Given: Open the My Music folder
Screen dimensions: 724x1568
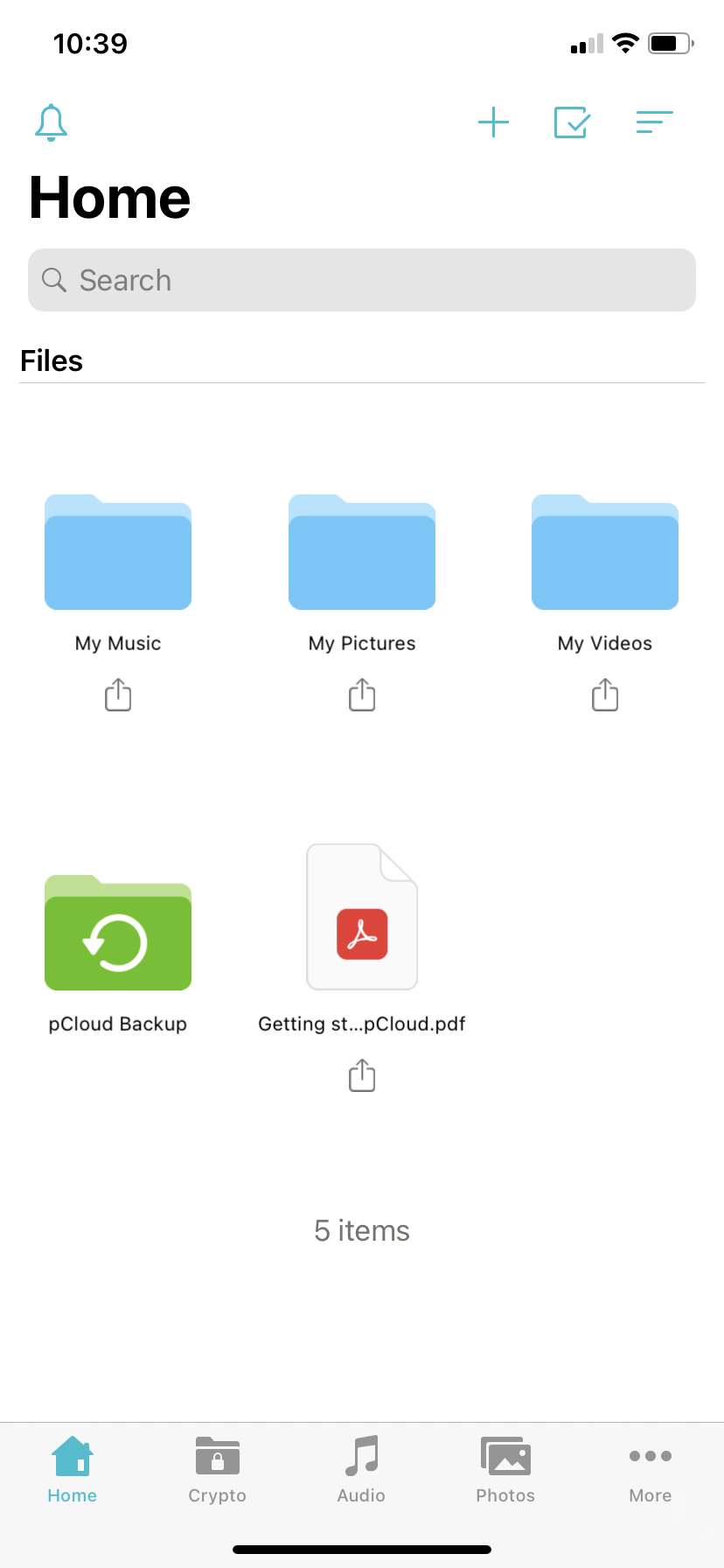Looking at the screenshot, I should (118, 553).
